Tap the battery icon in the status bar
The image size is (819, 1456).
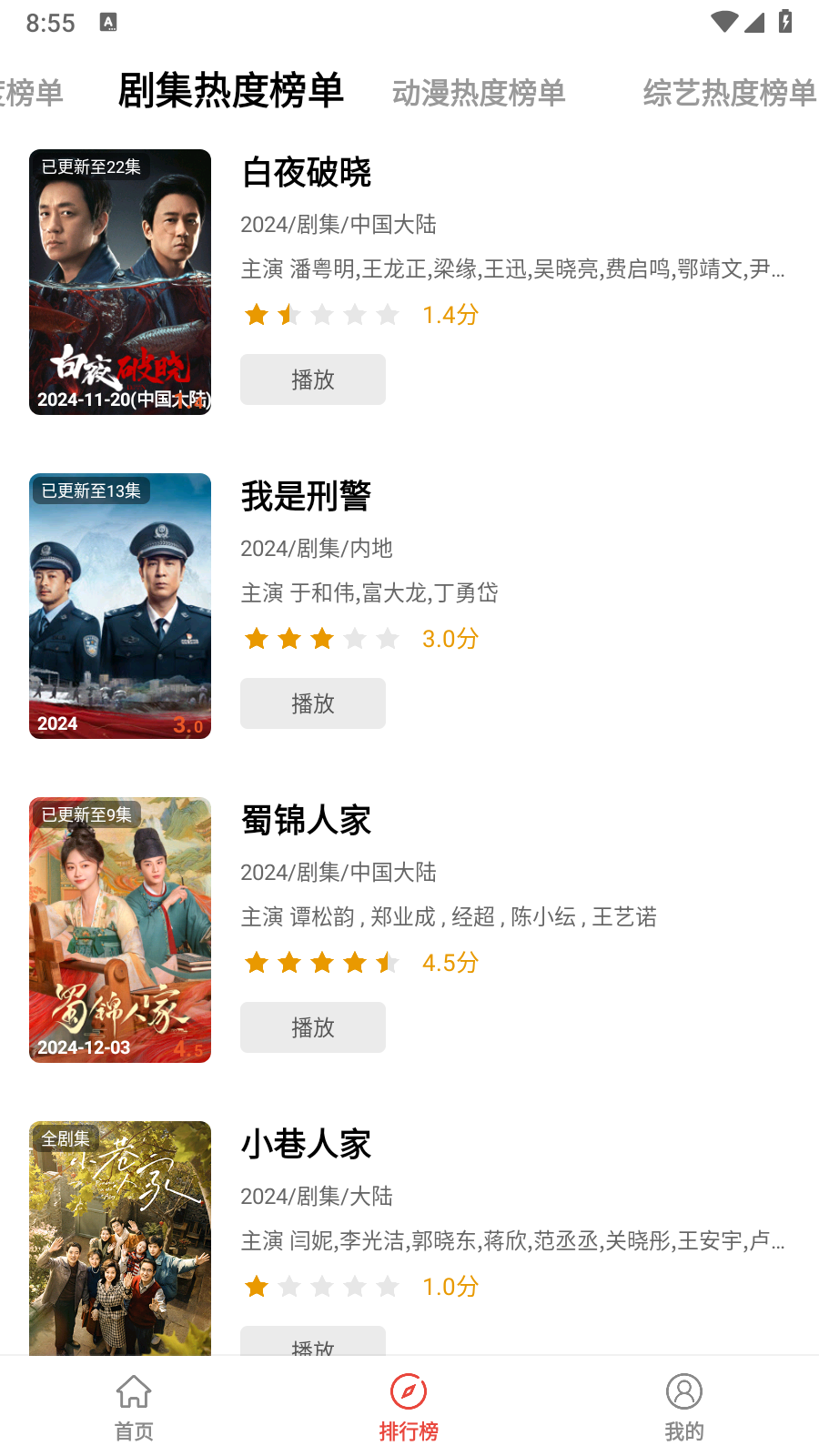[x=784, y=23]
